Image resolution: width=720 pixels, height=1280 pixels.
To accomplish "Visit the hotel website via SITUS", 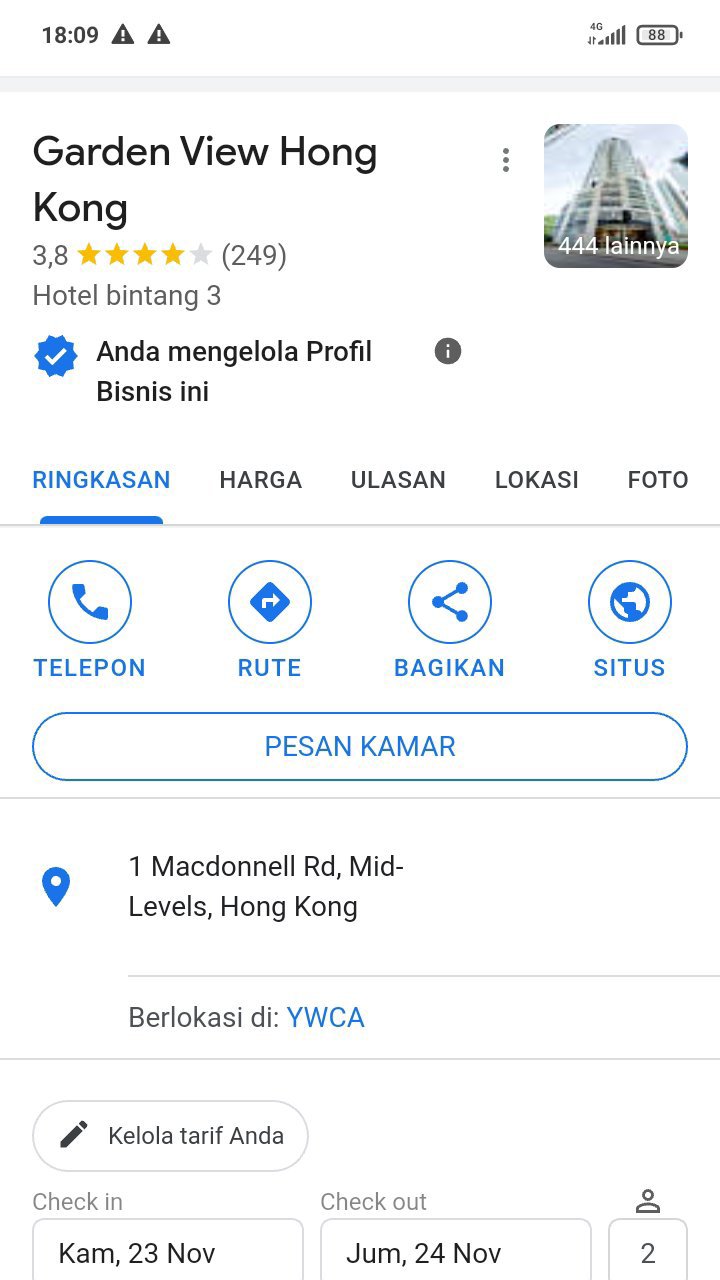I will [630, 602].
